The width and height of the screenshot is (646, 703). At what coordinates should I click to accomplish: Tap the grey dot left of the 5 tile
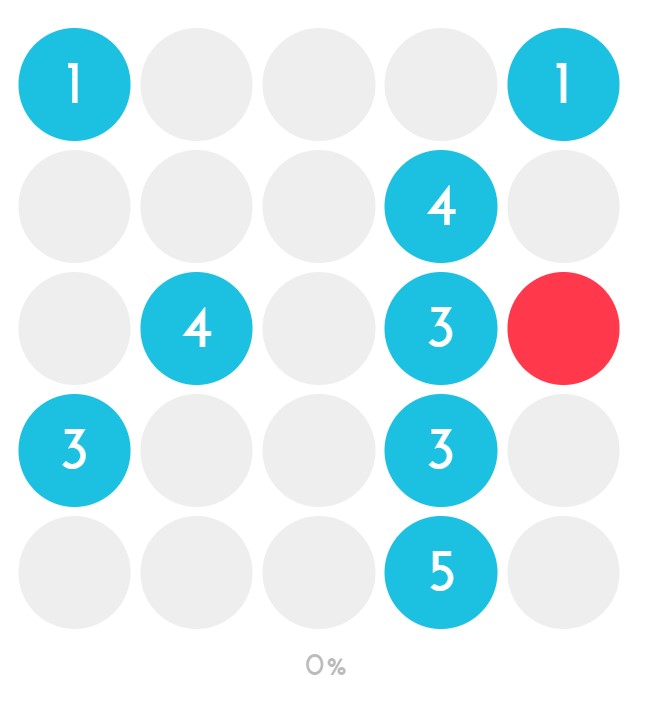(319, 572)
